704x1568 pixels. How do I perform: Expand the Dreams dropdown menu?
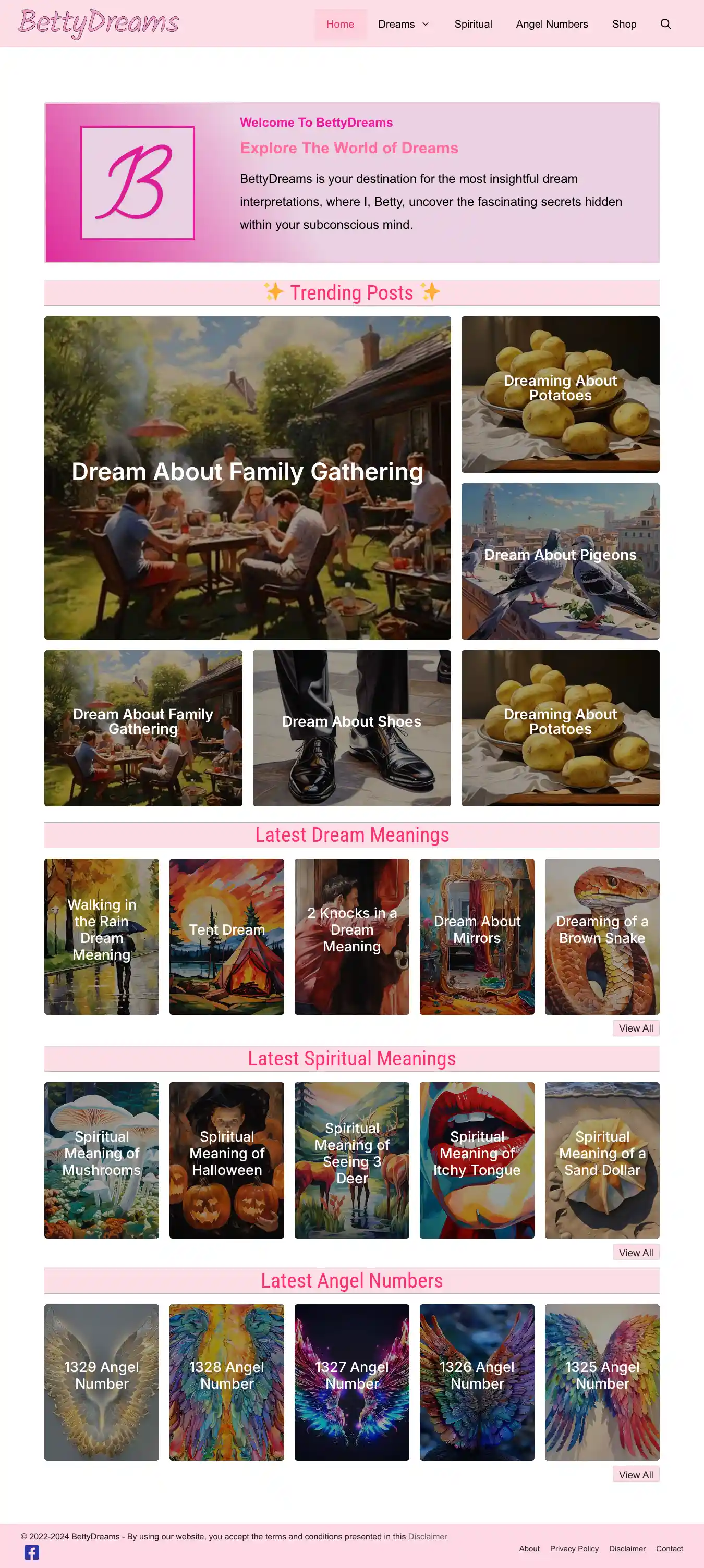(x=404, y=24)
